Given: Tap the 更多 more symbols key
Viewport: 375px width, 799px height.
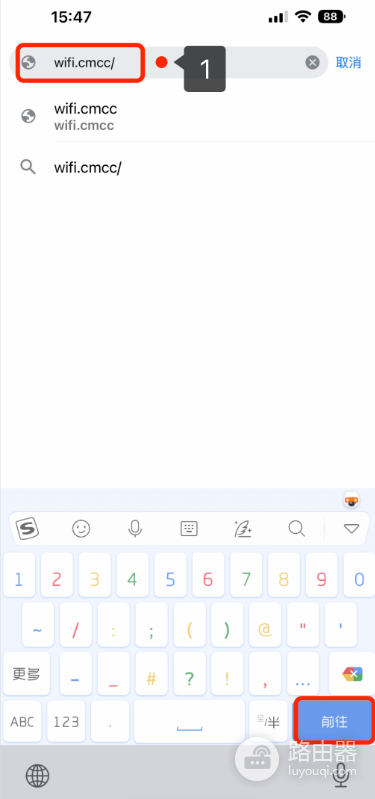Looking at the screenshot, I should pos(26,674).
